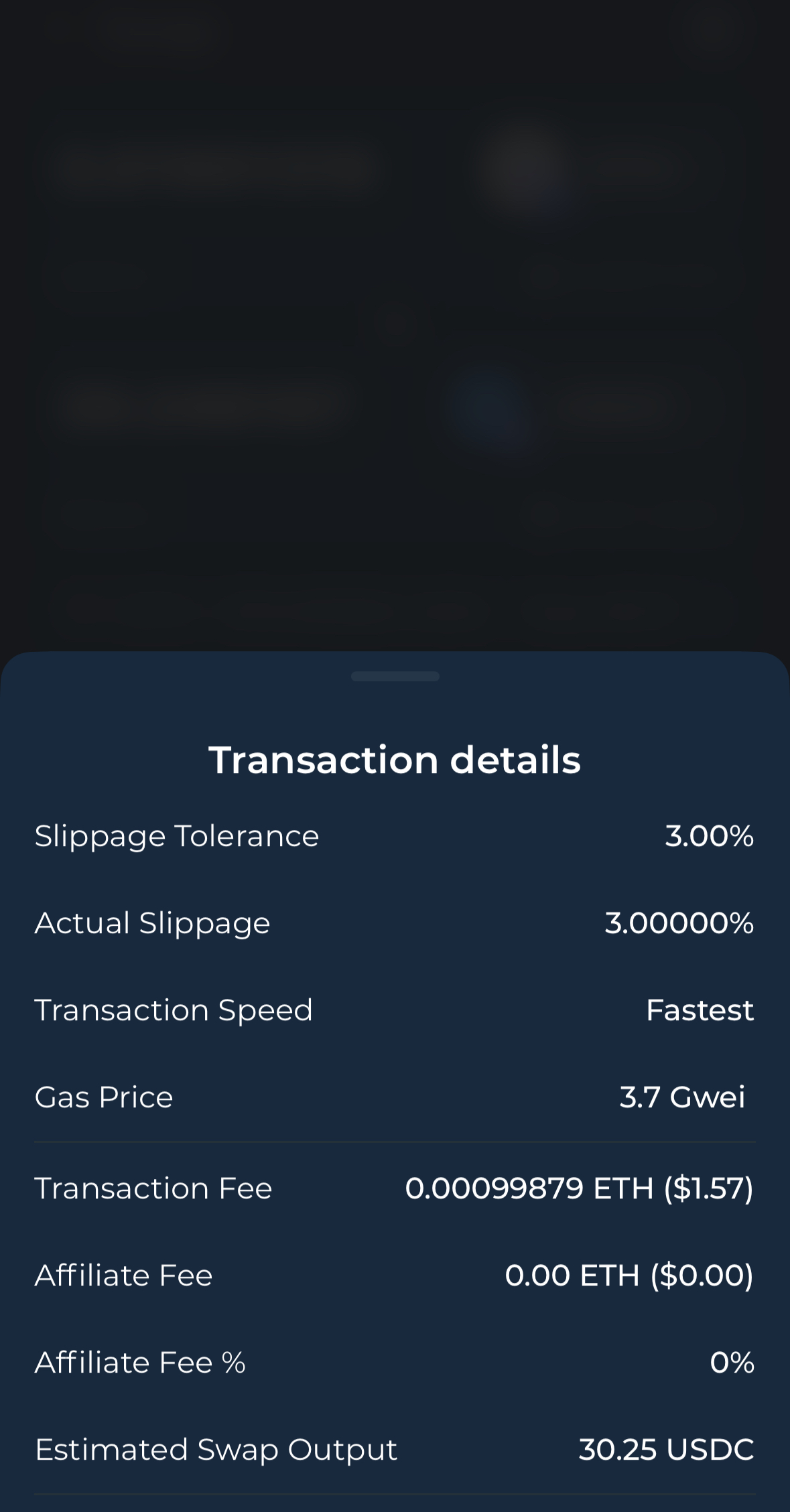Tap the bottom sheet drag handle
This screenshot has height=1512, width=790.
pos(395,676)
